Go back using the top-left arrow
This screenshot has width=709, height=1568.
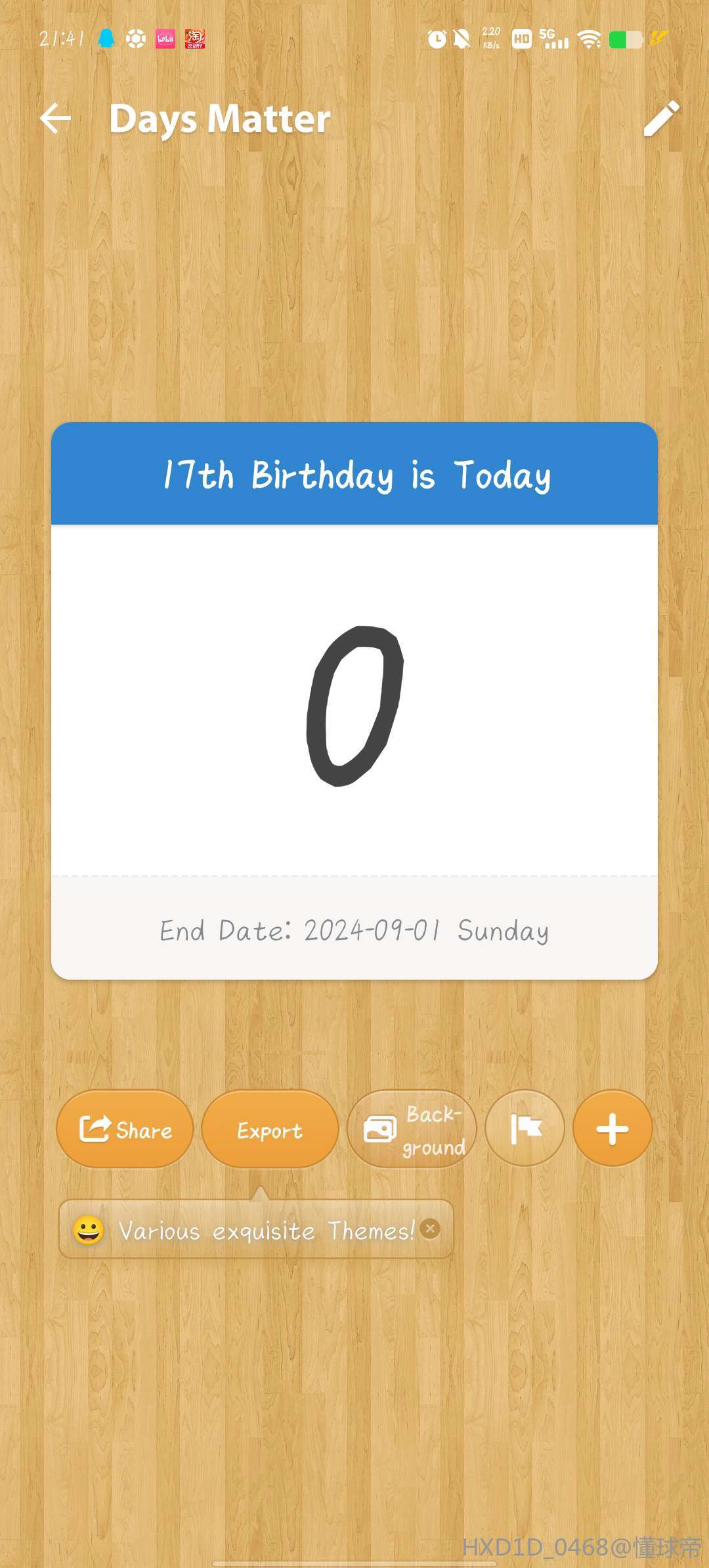[x=56, y=119]
